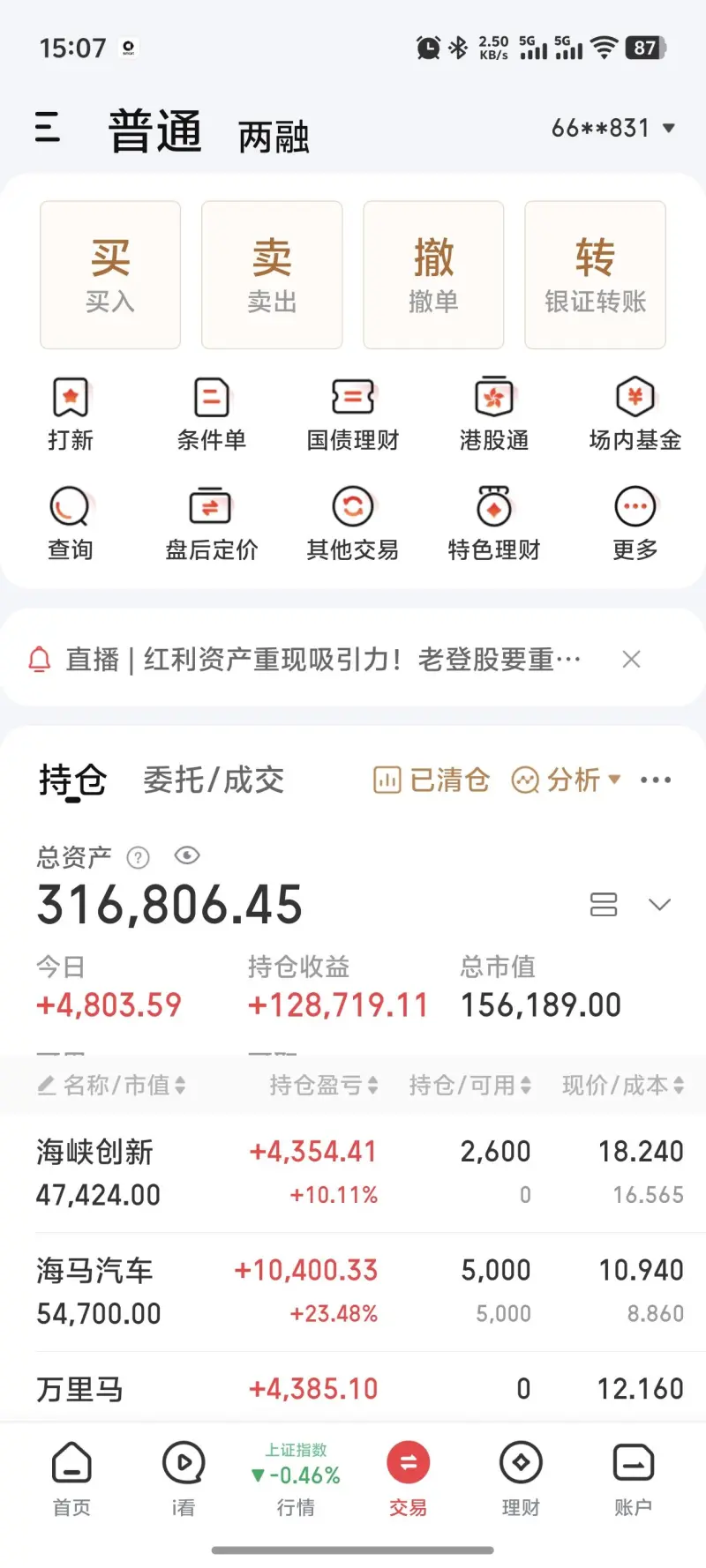This screenshot has height=1568, width=706.
Task: Expand the account 66**831 dropdown
Action: [x=613, y=129]
